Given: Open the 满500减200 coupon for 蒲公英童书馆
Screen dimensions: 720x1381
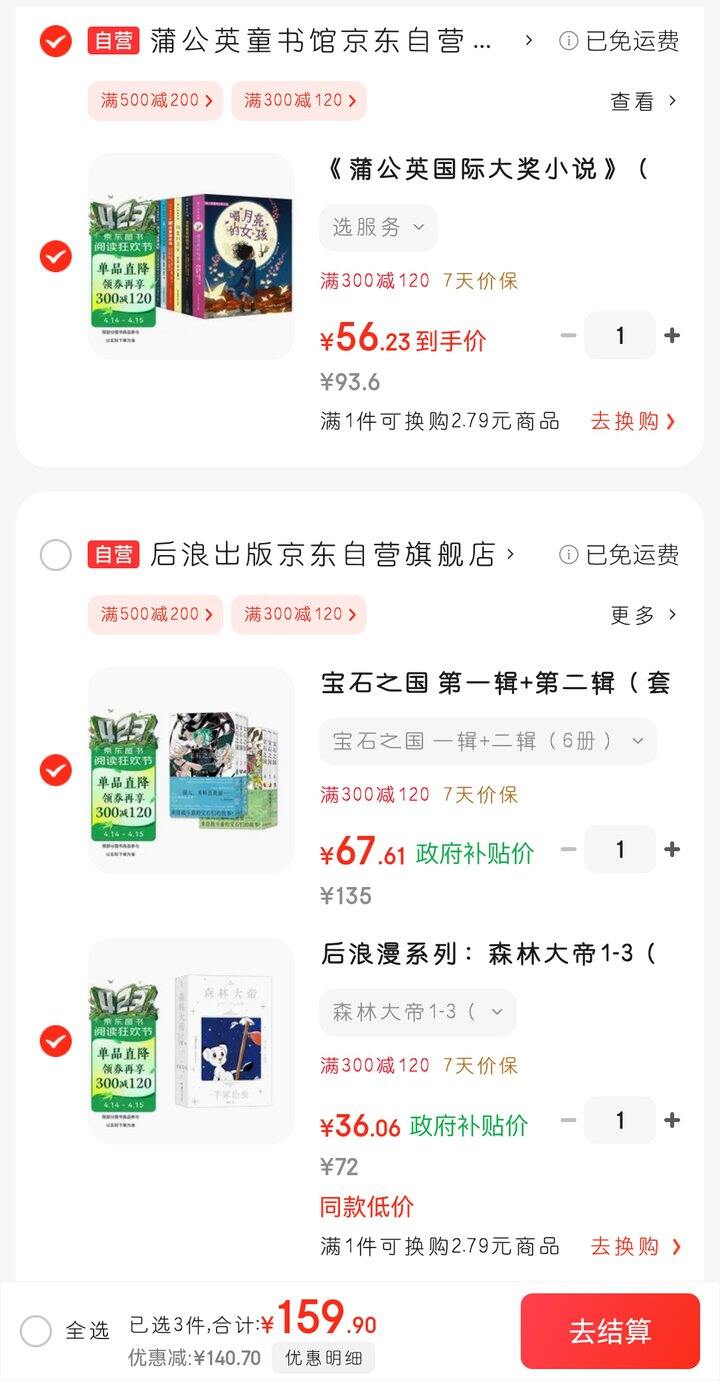Looking at the screenshot, I should click(155, 100).
